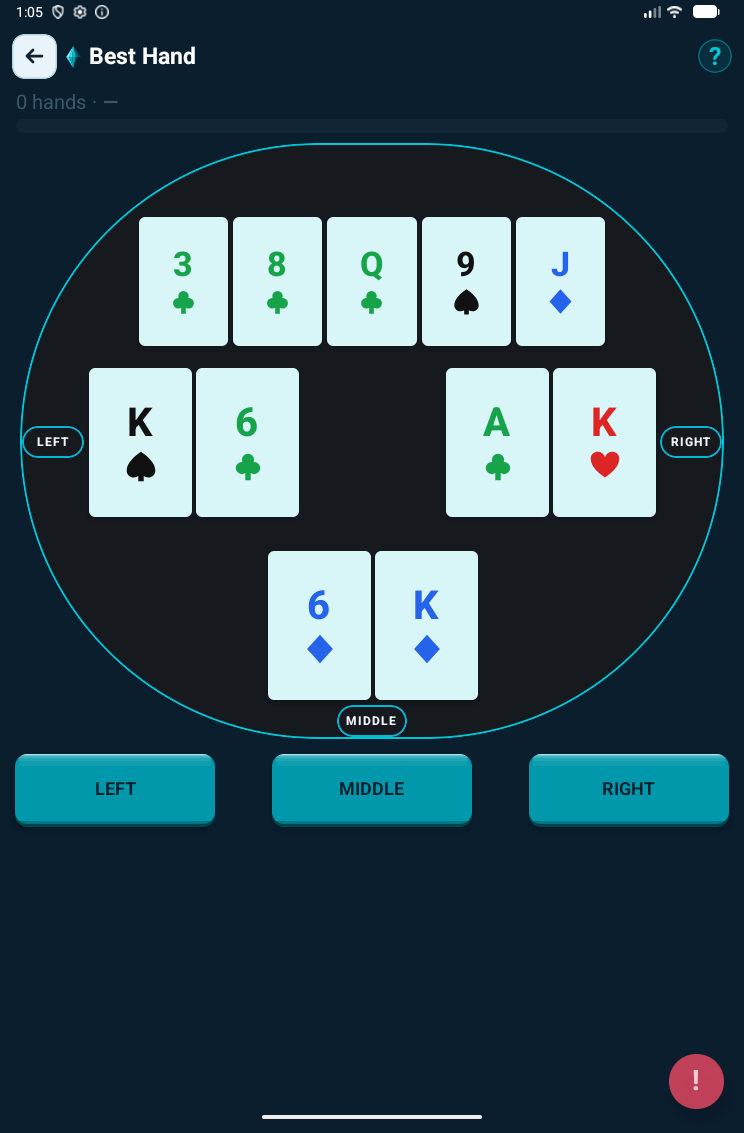This screenshot has height=1133, width=744.
Task: Go back using the arrow button
Action: click(34, 56)
